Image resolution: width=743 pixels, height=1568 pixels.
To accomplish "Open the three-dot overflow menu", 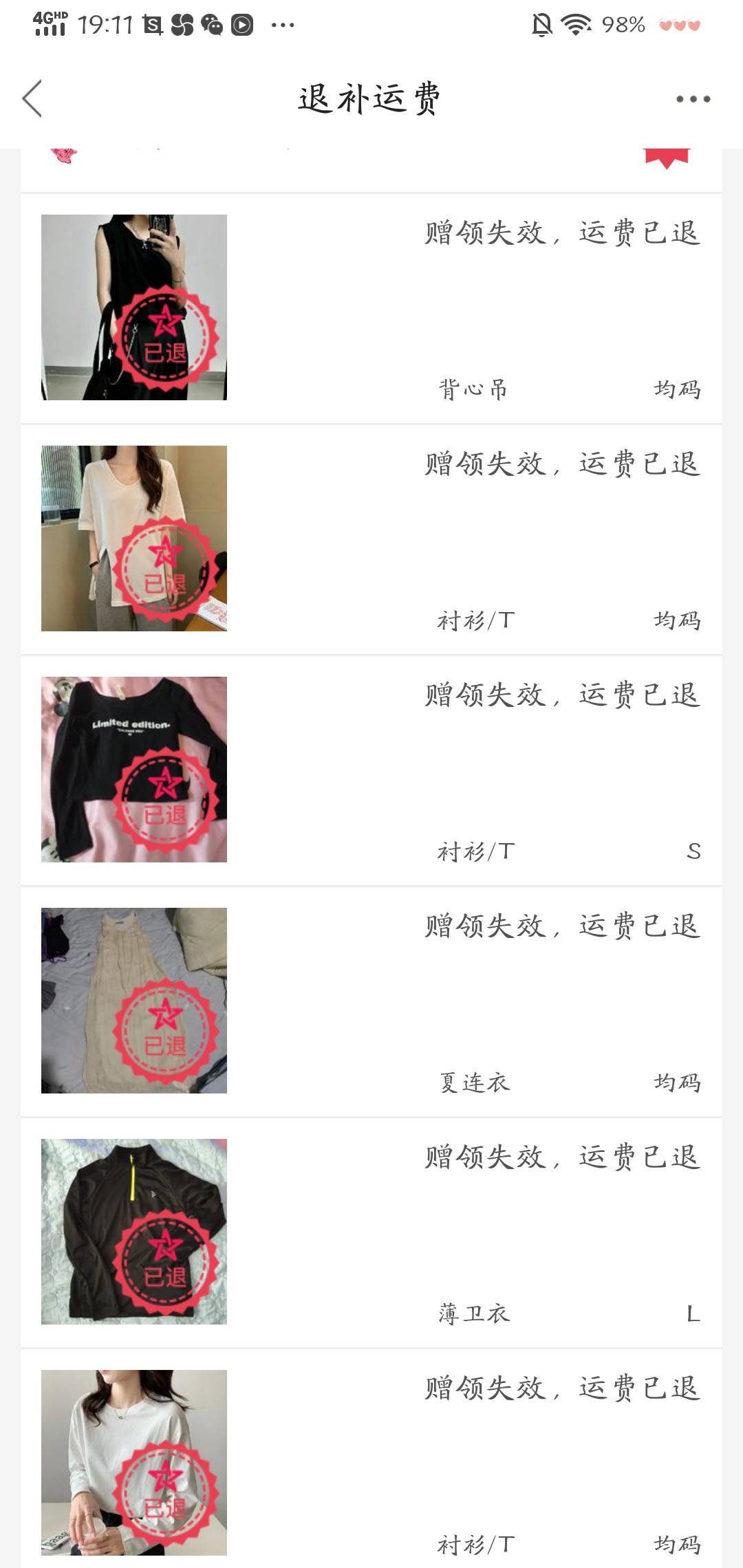I will coord(693,99).
